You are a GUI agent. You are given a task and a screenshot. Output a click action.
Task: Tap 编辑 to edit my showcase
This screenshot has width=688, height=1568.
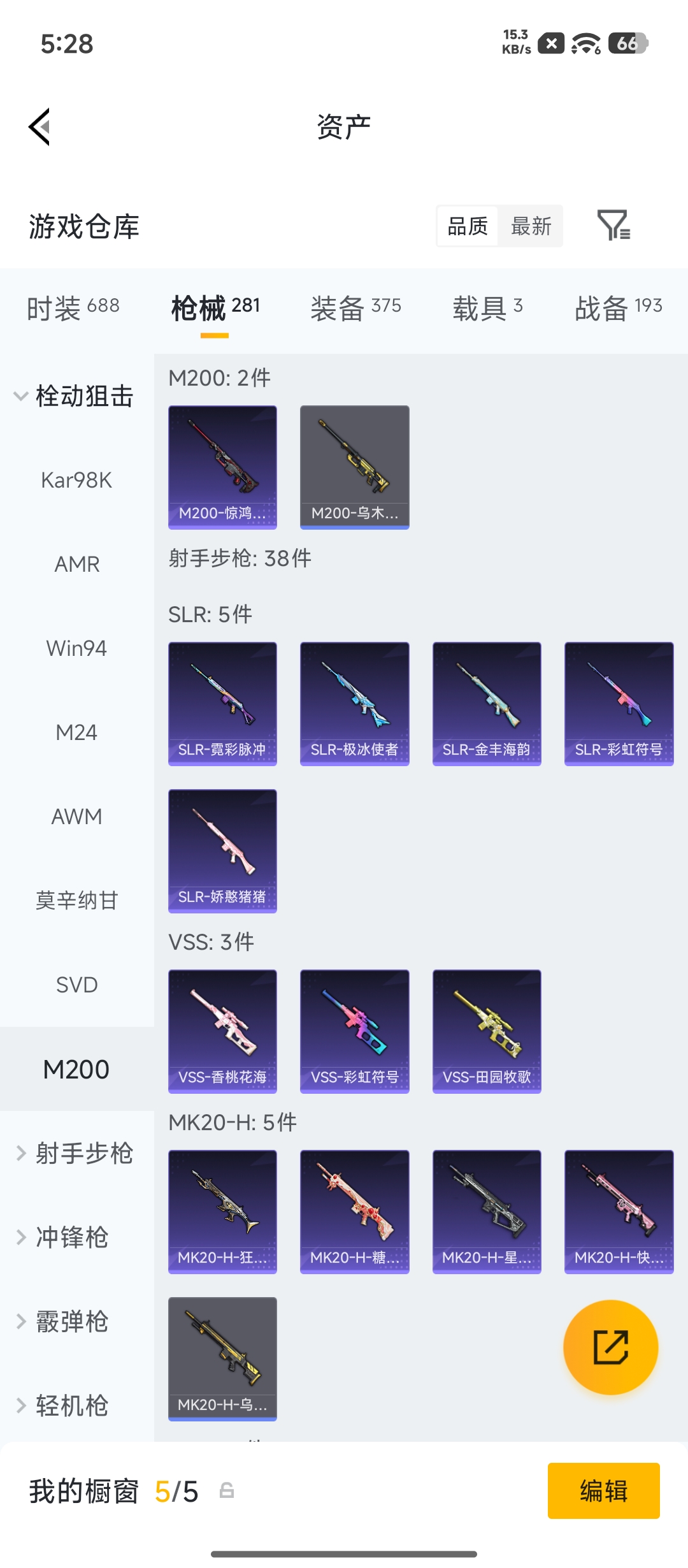tap(604, 1491)
